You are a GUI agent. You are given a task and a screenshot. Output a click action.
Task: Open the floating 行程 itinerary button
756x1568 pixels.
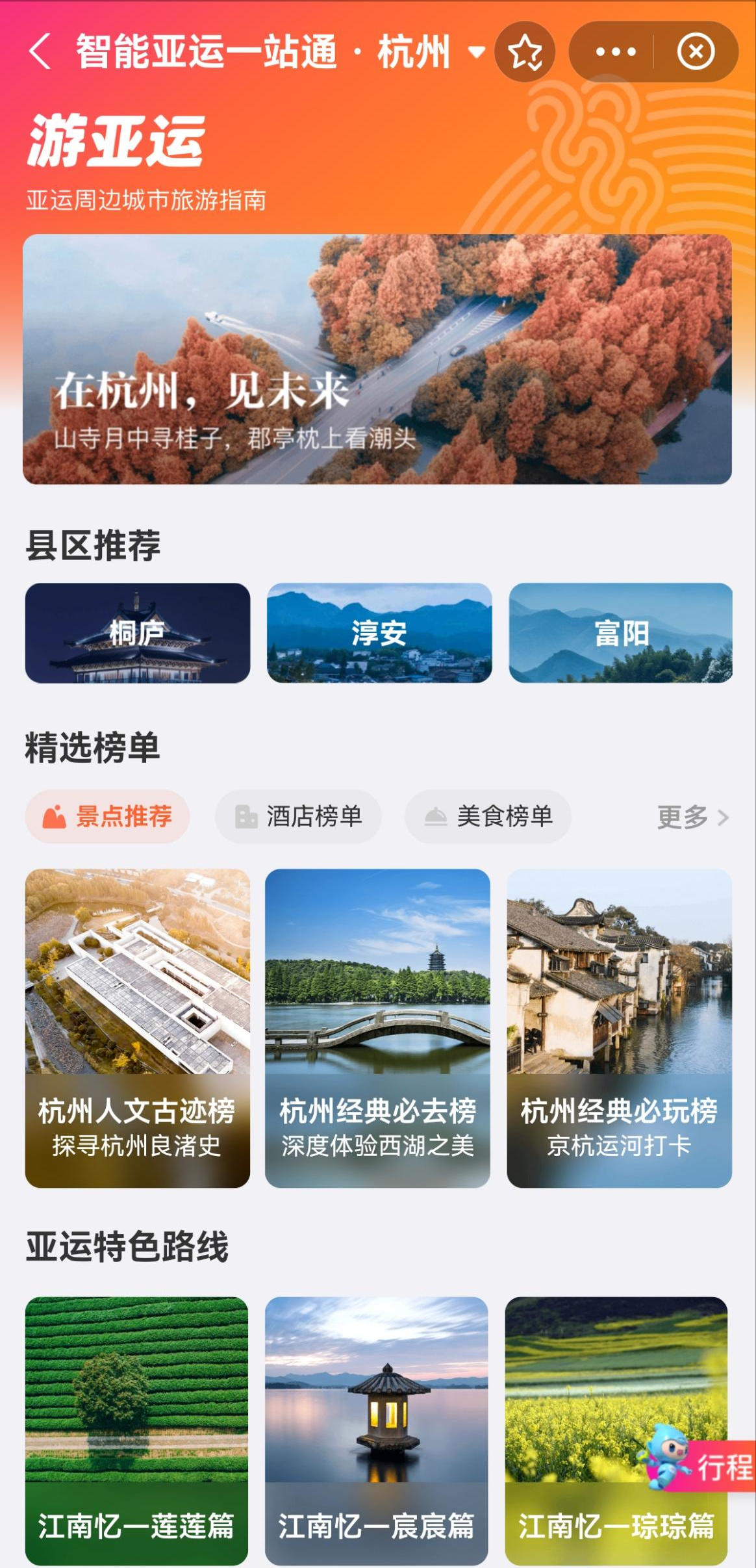click(708, 1466)
